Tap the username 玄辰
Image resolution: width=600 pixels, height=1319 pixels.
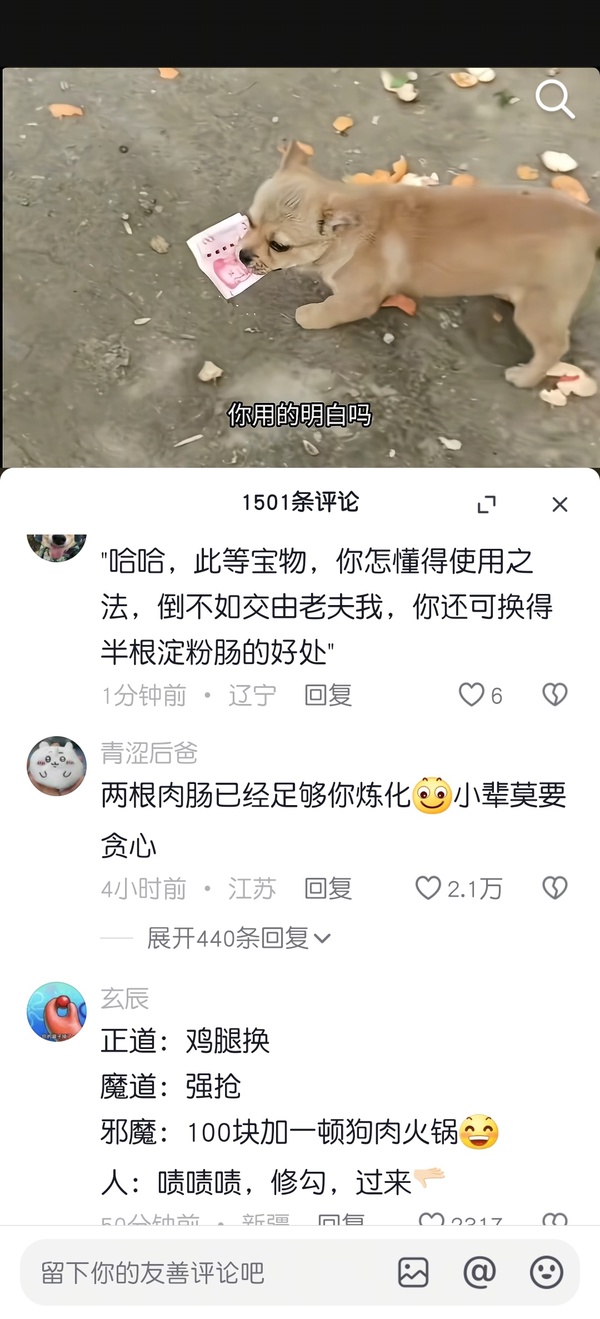[125, 998]
